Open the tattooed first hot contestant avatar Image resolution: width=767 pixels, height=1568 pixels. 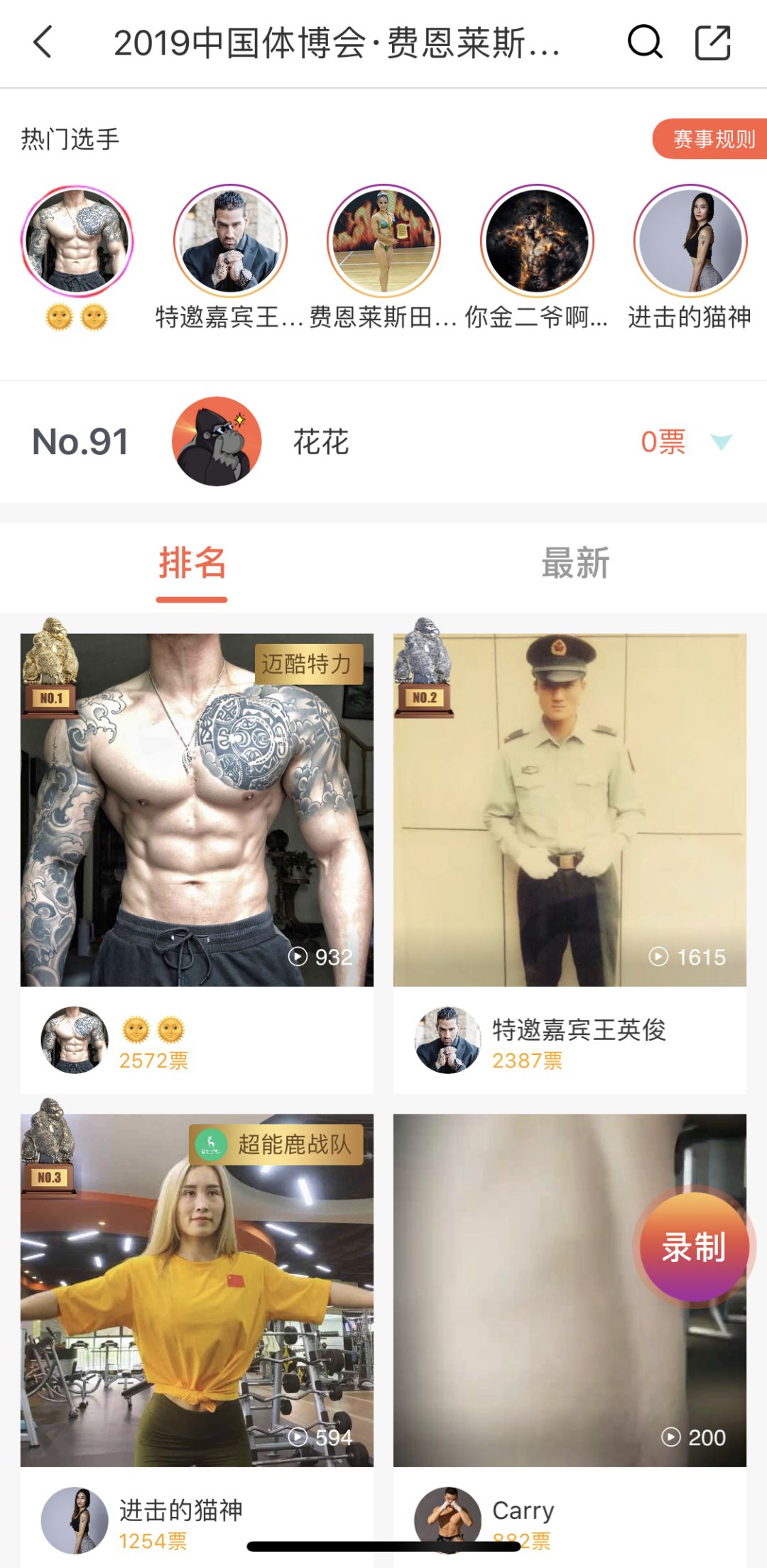pos(77,241)
